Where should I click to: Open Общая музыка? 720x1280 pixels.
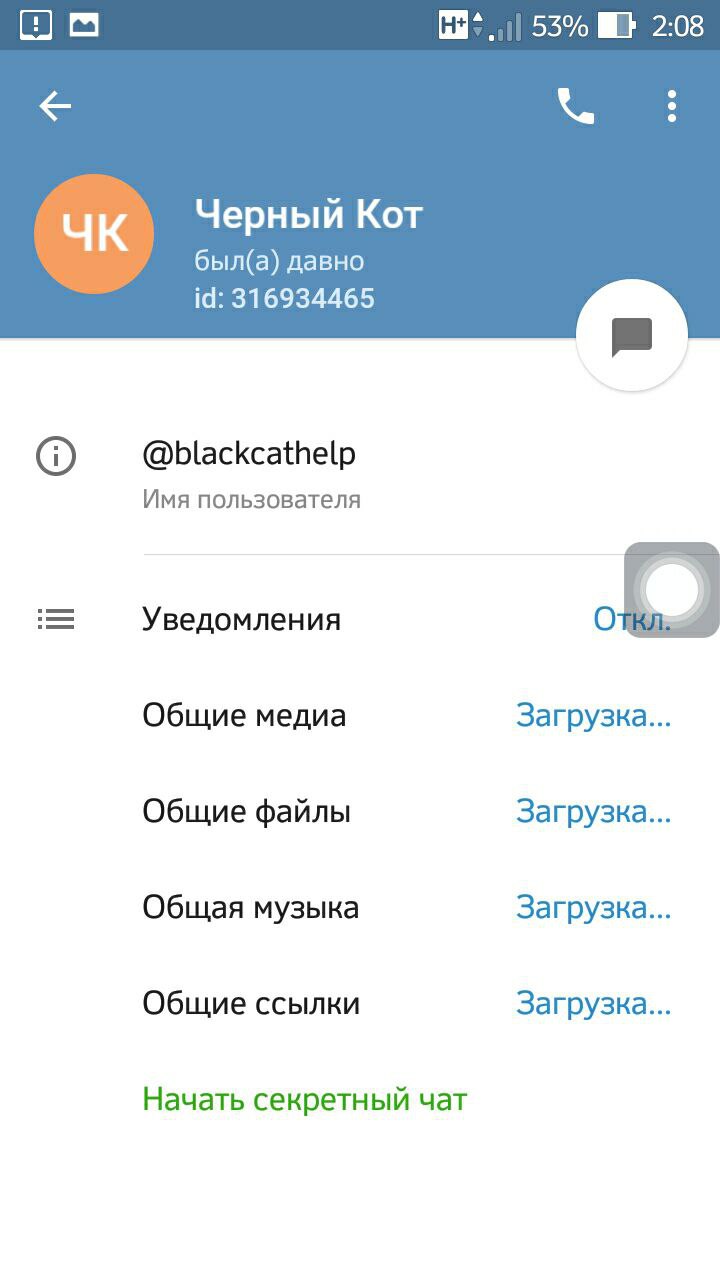pos(360,907)
